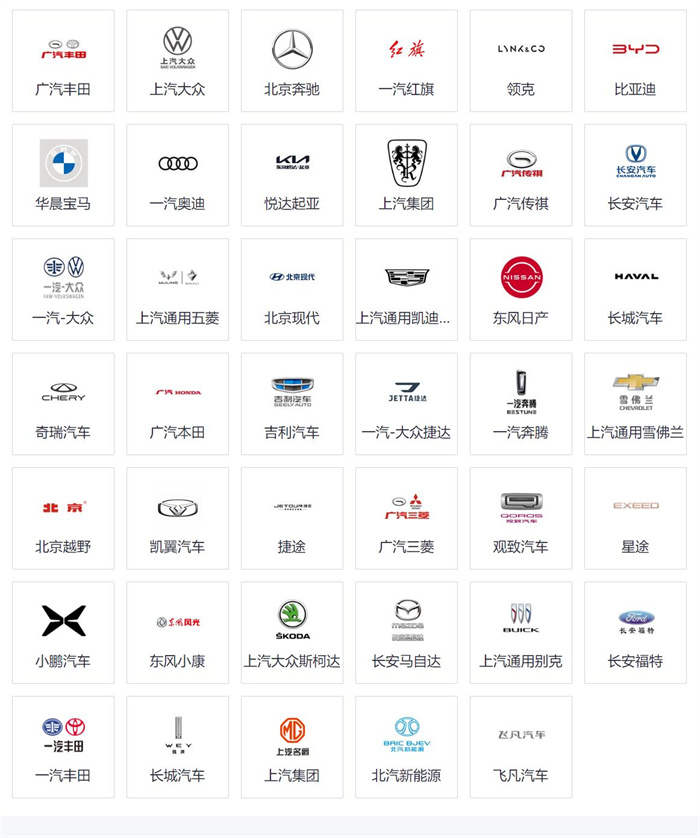Viewport: 700px width, 838px height.
Task: Choose the 一汽红旗 brand
Action: tap(406, 61)
